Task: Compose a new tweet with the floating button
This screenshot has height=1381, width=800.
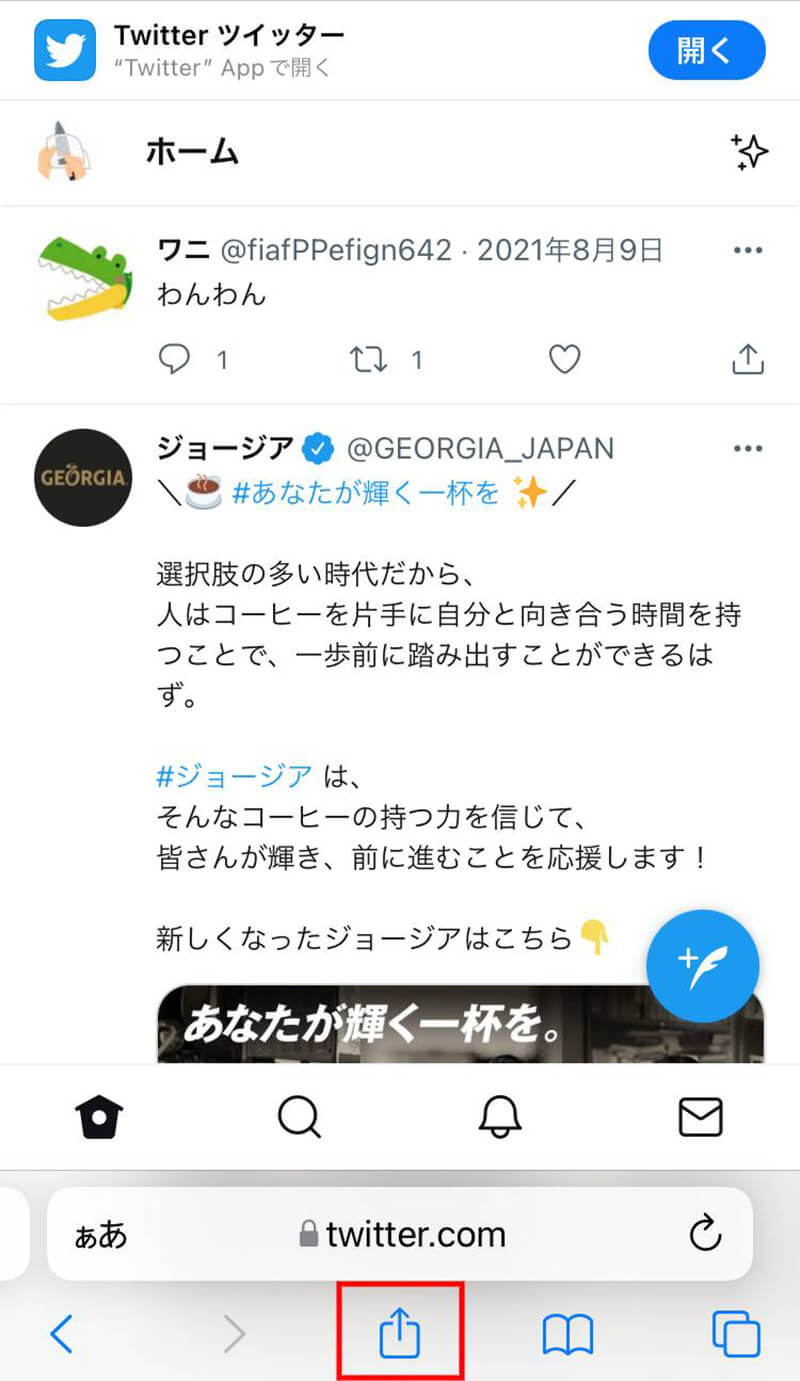Action: 702,966
